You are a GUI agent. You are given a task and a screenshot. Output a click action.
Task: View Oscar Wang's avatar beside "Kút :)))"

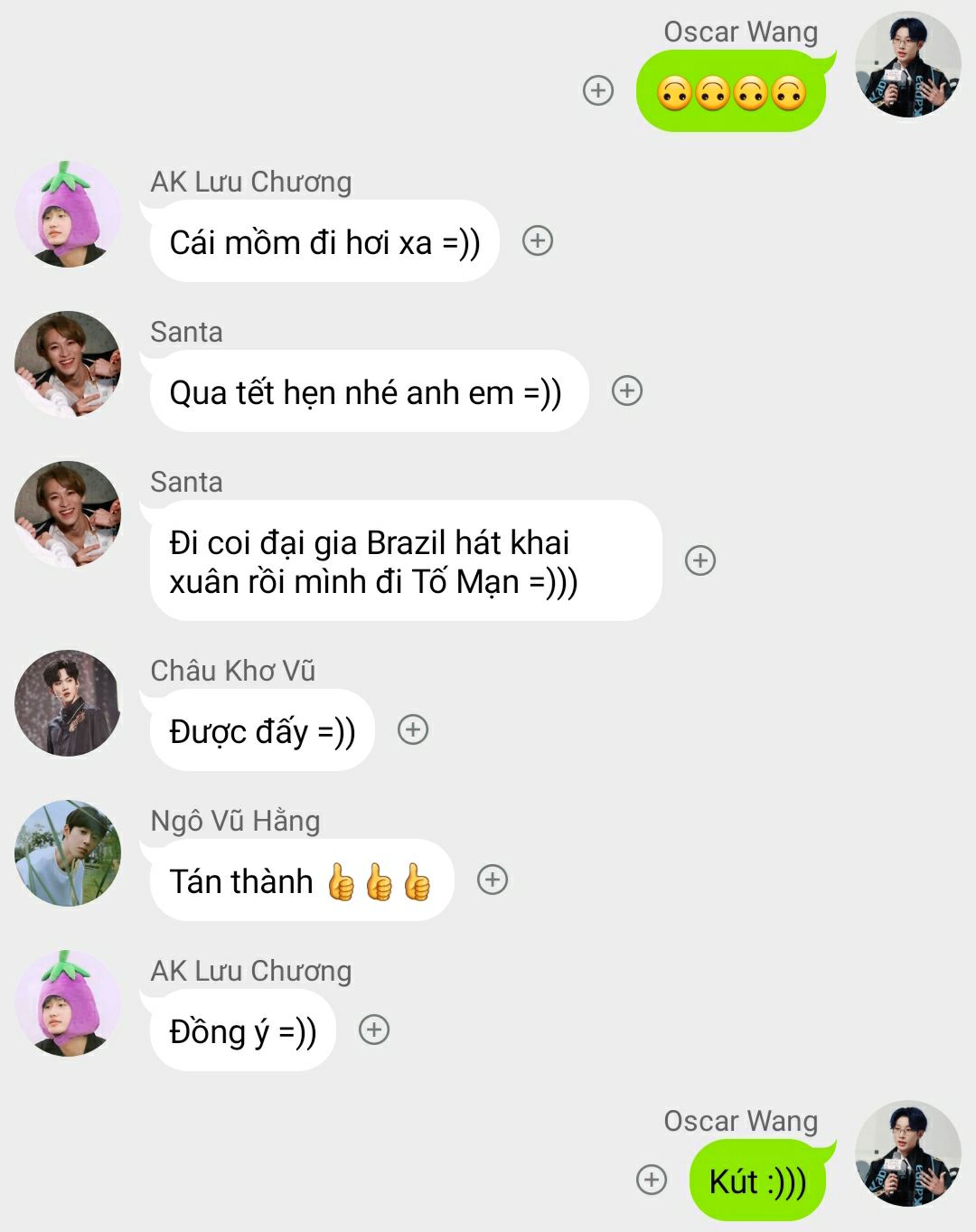tap(907, 1152)
